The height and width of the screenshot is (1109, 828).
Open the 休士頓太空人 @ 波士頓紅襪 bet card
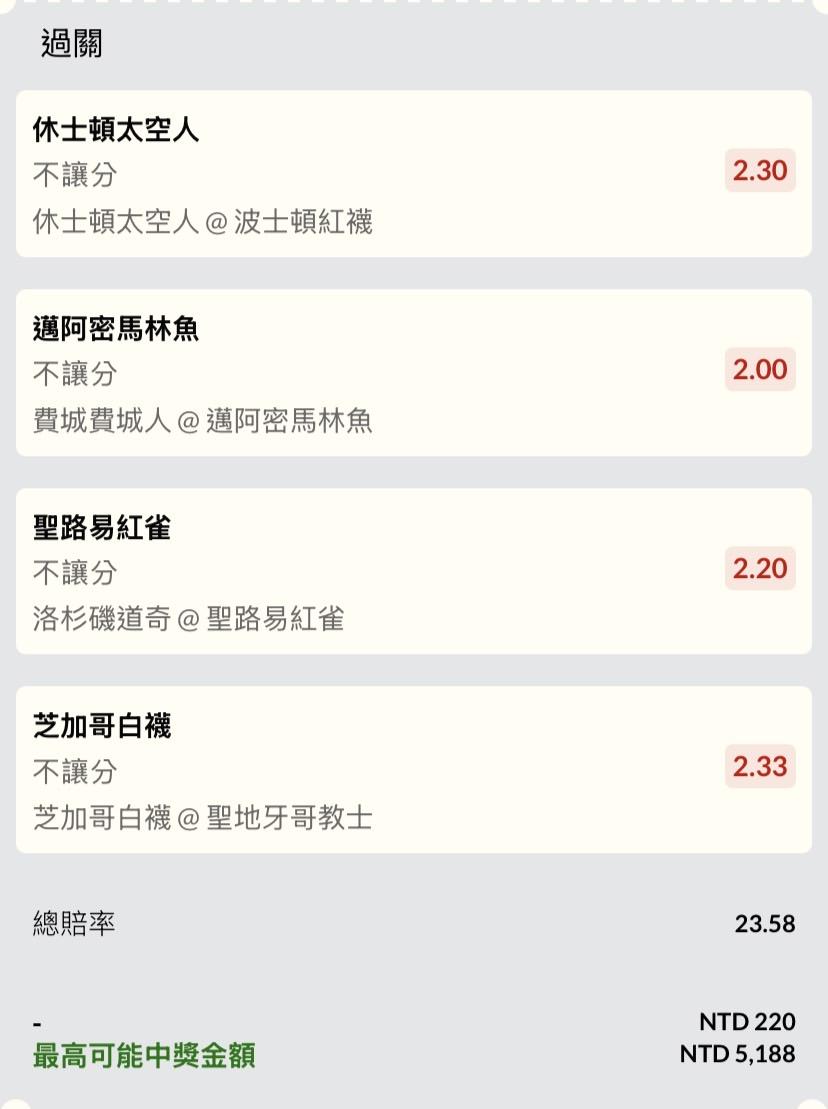[x=414, y=173]
